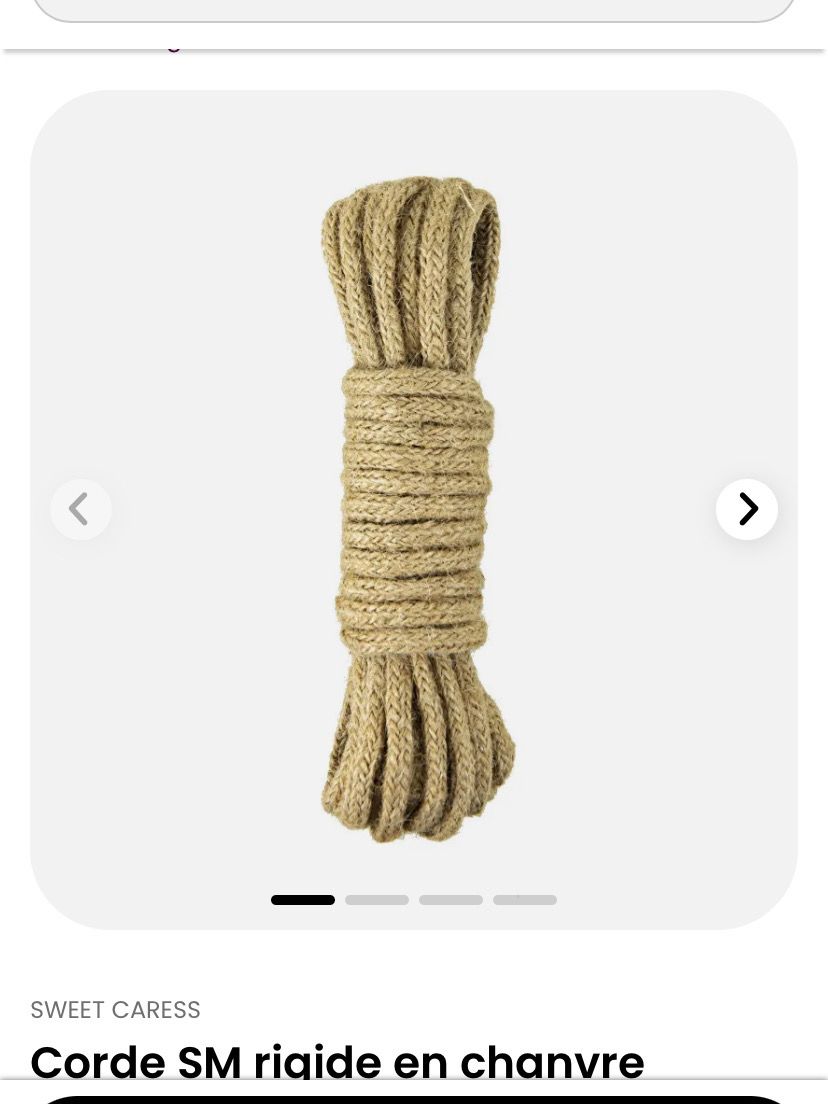The image size is (828, 1104).
Task: Jump to the fourth image indicator
Action: pyautogui.click(x=524, y=900)
